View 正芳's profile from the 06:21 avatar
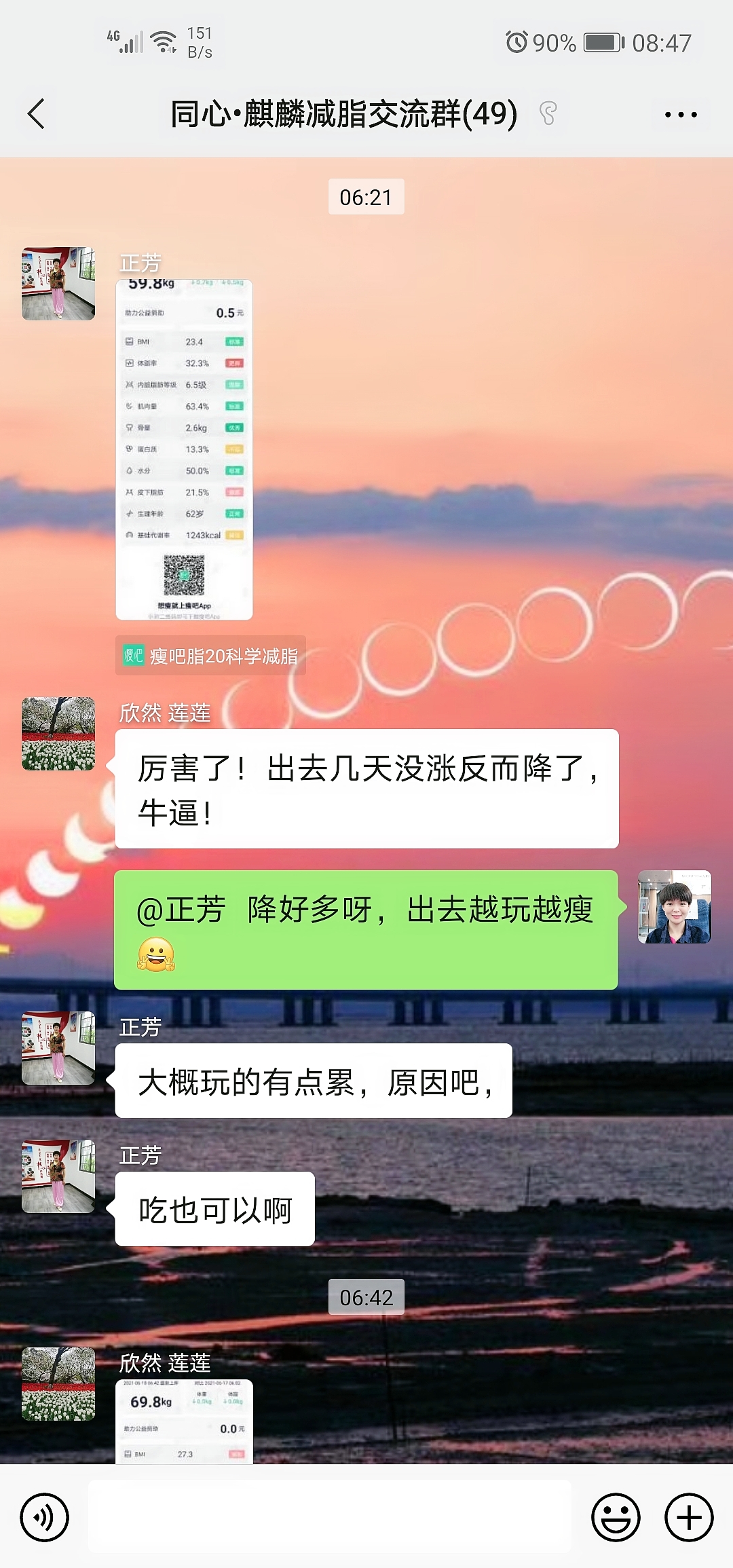The image size is (733, 1568). point(58,284)
